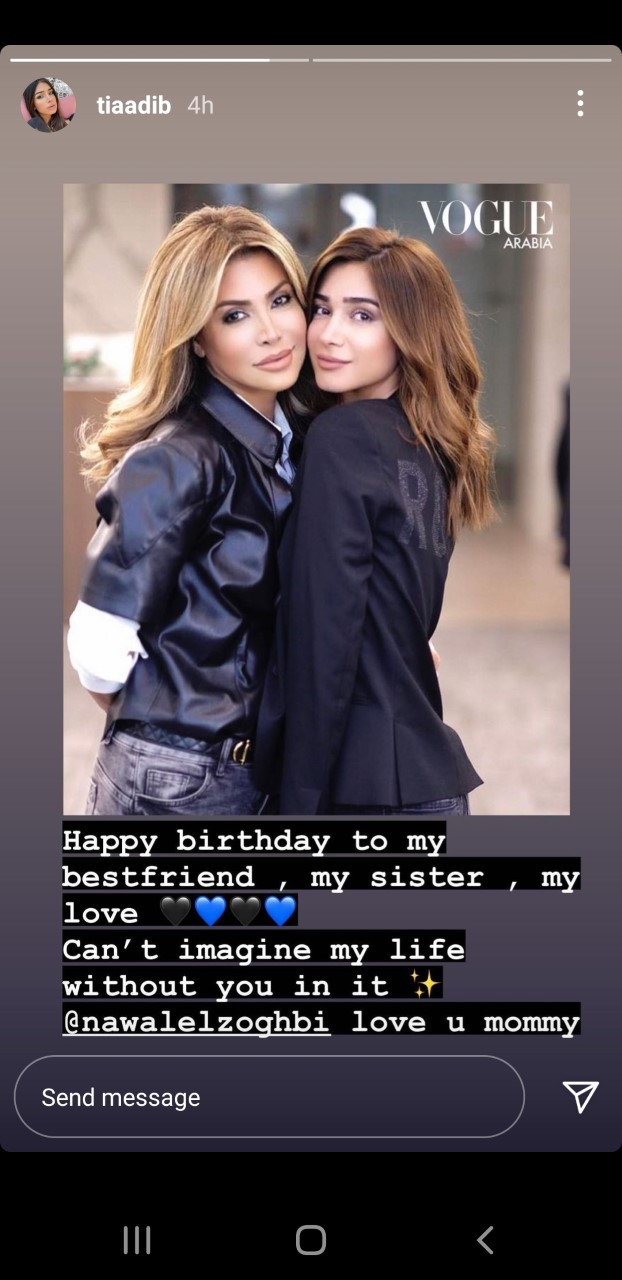Open the story overflow menu
This screenshot has width=622, height=1280.
[x=580, y=104]
